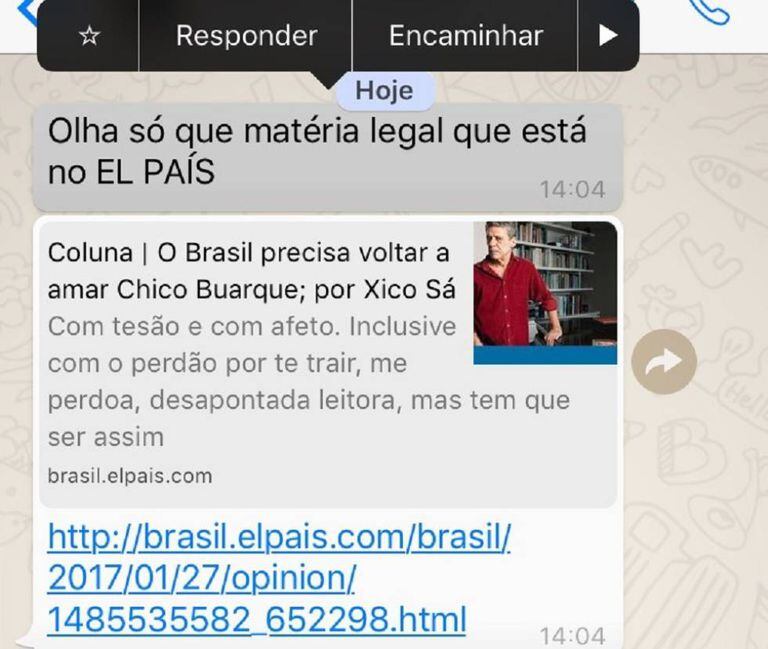The image size is (768, 649).
Task: Tap Responder in the context menu
Action: (x=246, y=36)
